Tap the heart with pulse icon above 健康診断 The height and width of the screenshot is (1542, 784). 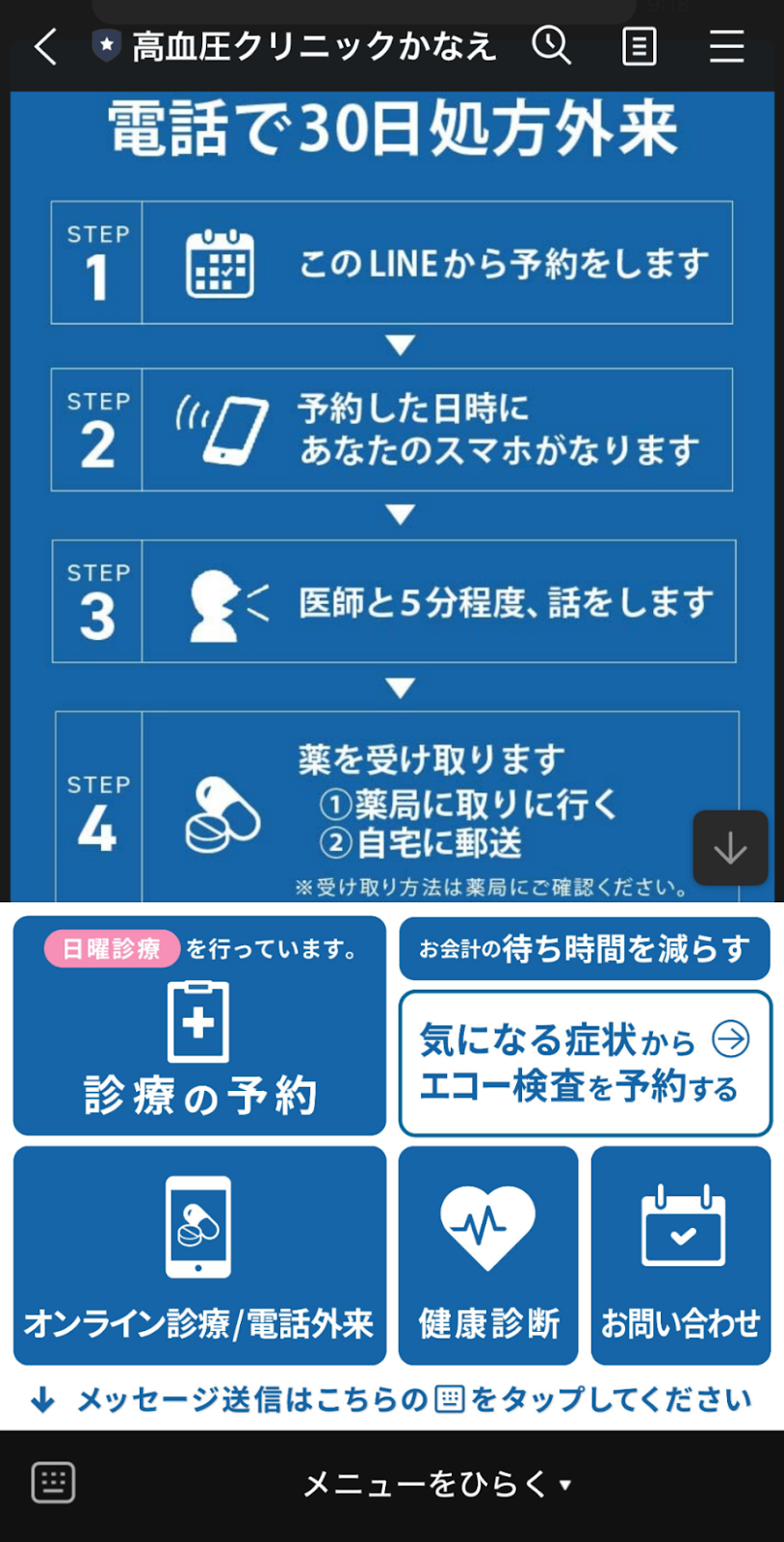click(487, 1225)
